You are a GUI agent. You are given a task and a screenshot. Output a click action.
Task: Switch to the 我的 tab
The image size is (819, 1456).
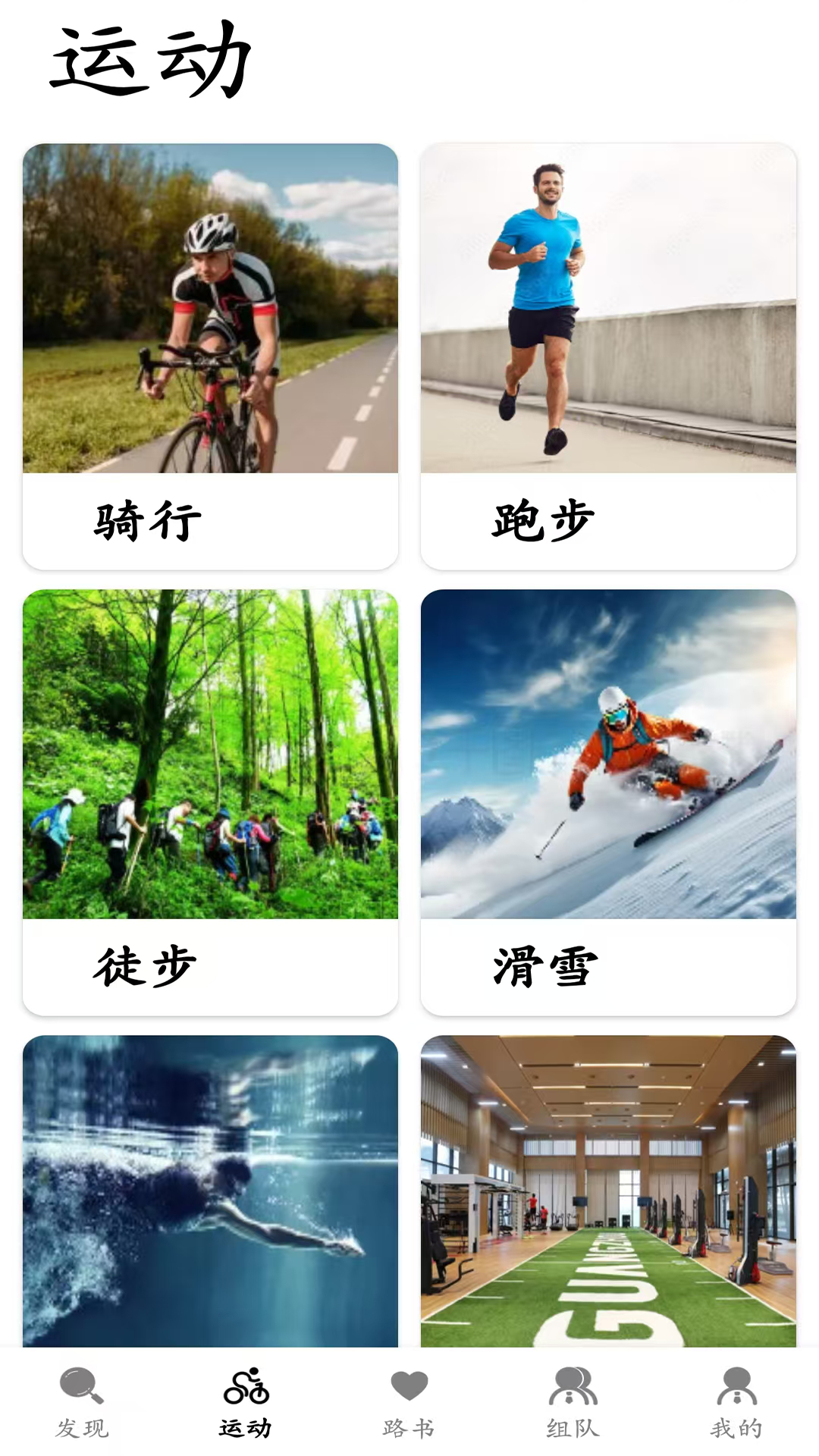pos(736,1425)
